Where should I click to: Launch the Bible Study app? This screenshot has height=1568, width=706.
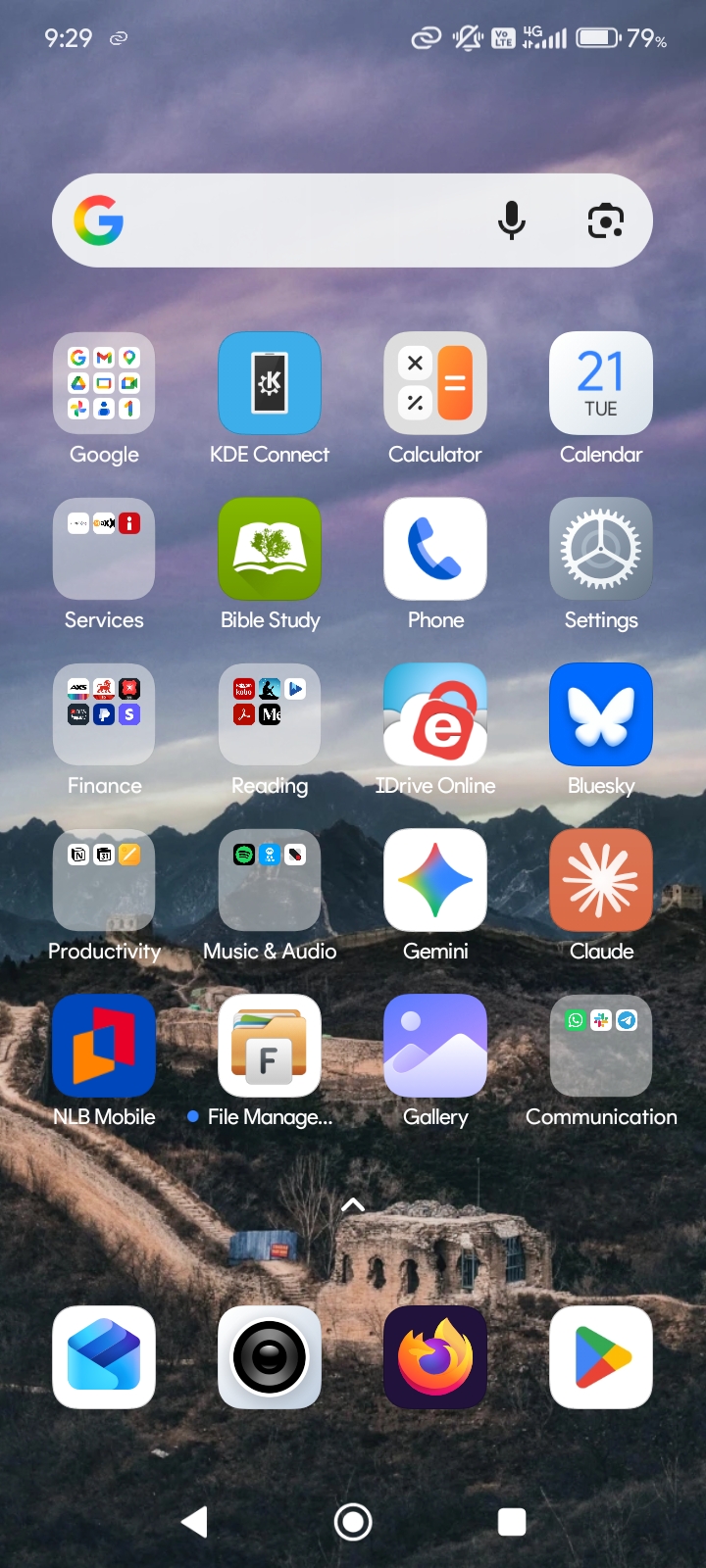click(270, 549)
